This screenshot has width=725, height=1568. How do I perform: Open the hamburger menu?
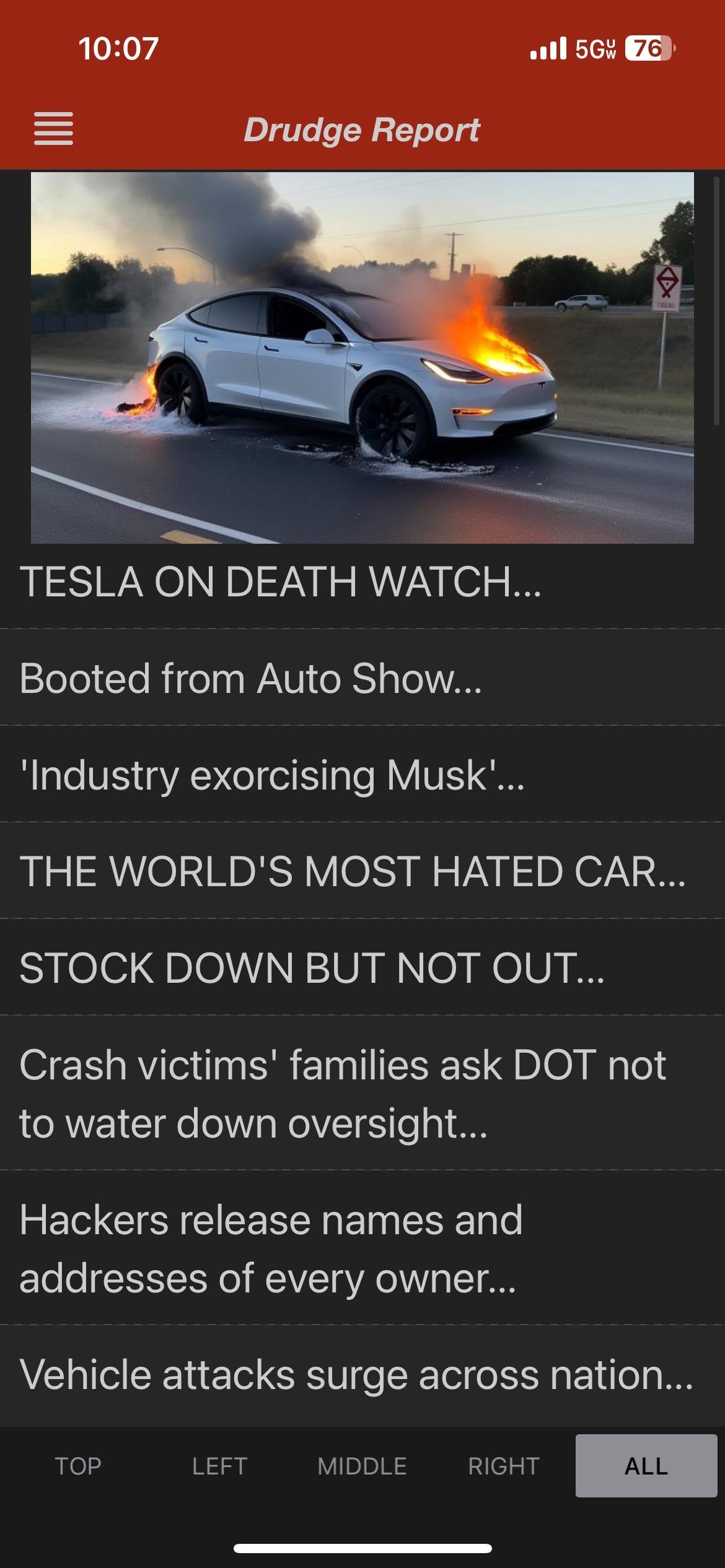[53, 129]
